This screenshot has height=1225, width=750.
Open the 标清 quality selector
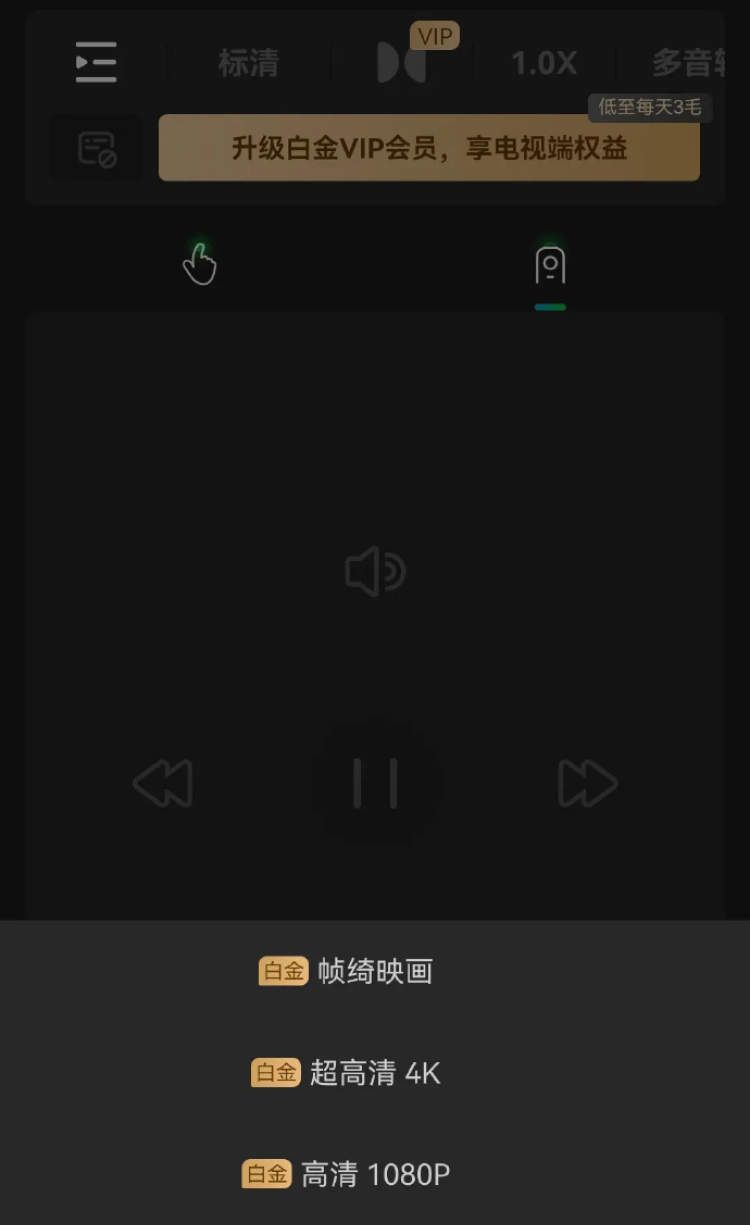[247, 62]
